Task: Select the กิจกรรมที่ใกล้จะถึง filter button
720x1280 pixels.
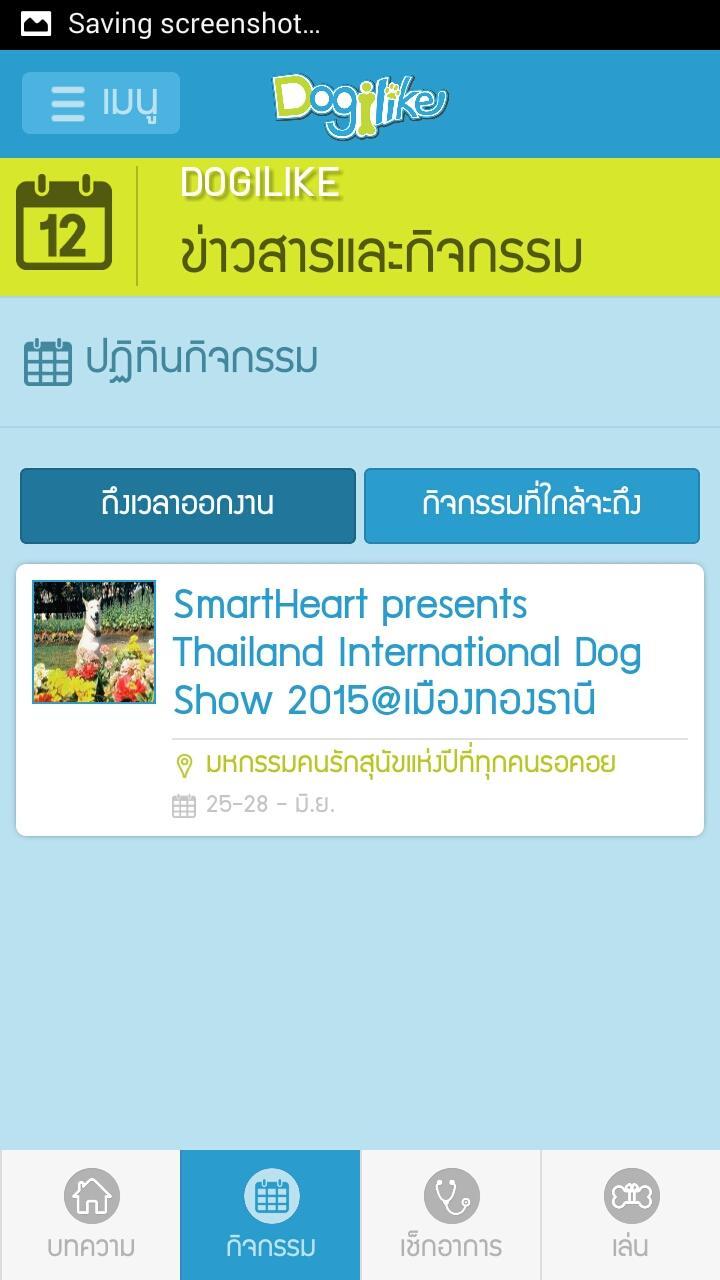Action: tap(532, 505)
